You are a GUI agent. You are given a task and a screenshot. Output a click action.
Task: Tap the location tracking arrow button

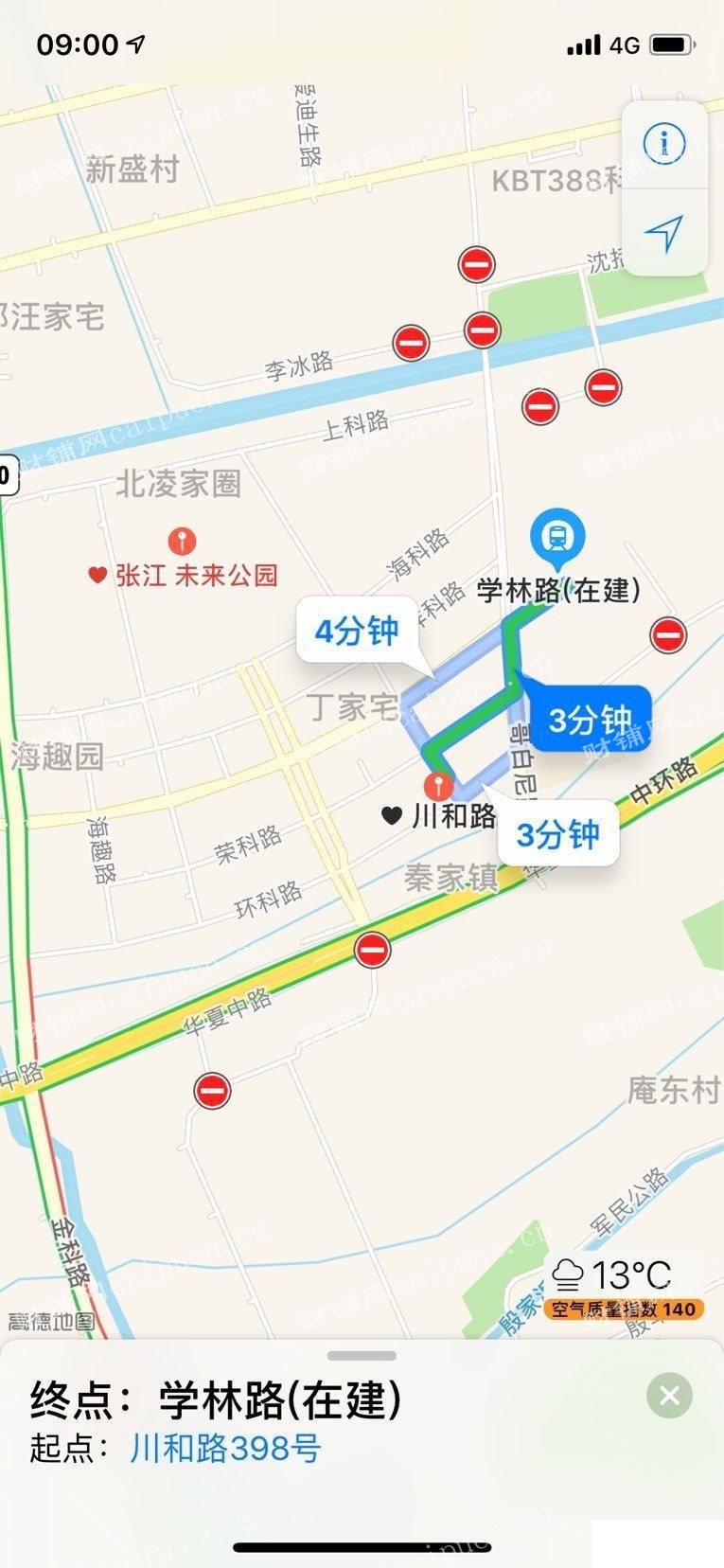click(664, 232)
